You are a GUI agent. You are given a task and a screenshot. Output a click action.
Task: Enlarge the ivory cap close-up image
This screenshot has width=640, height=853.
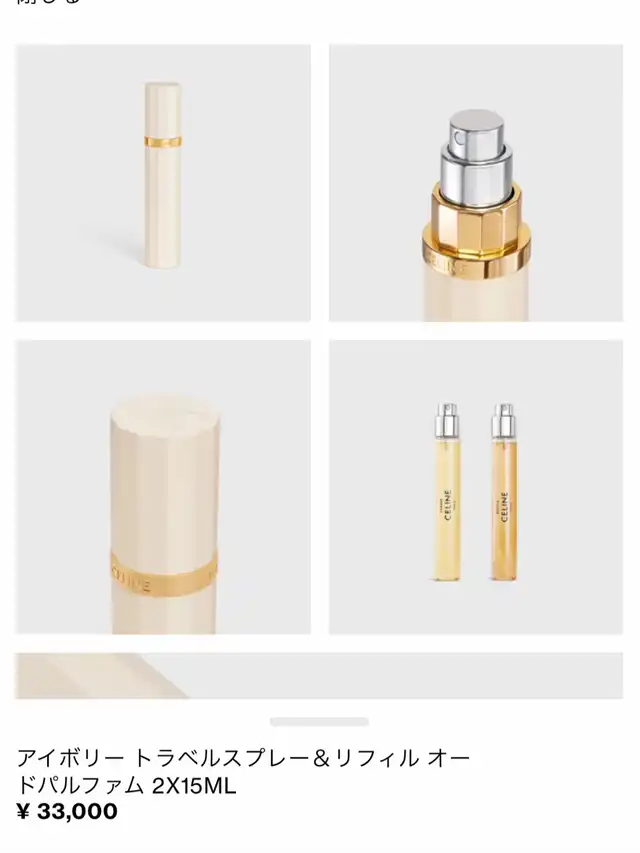[163, 487]
